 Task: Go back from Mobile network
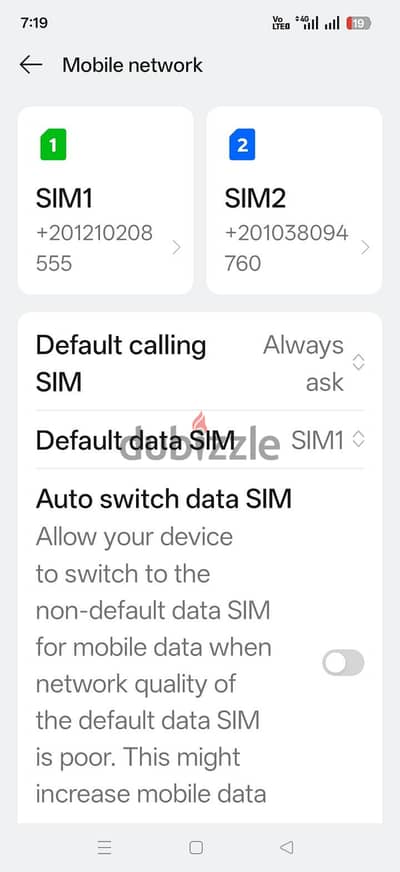tap(31, 65)
